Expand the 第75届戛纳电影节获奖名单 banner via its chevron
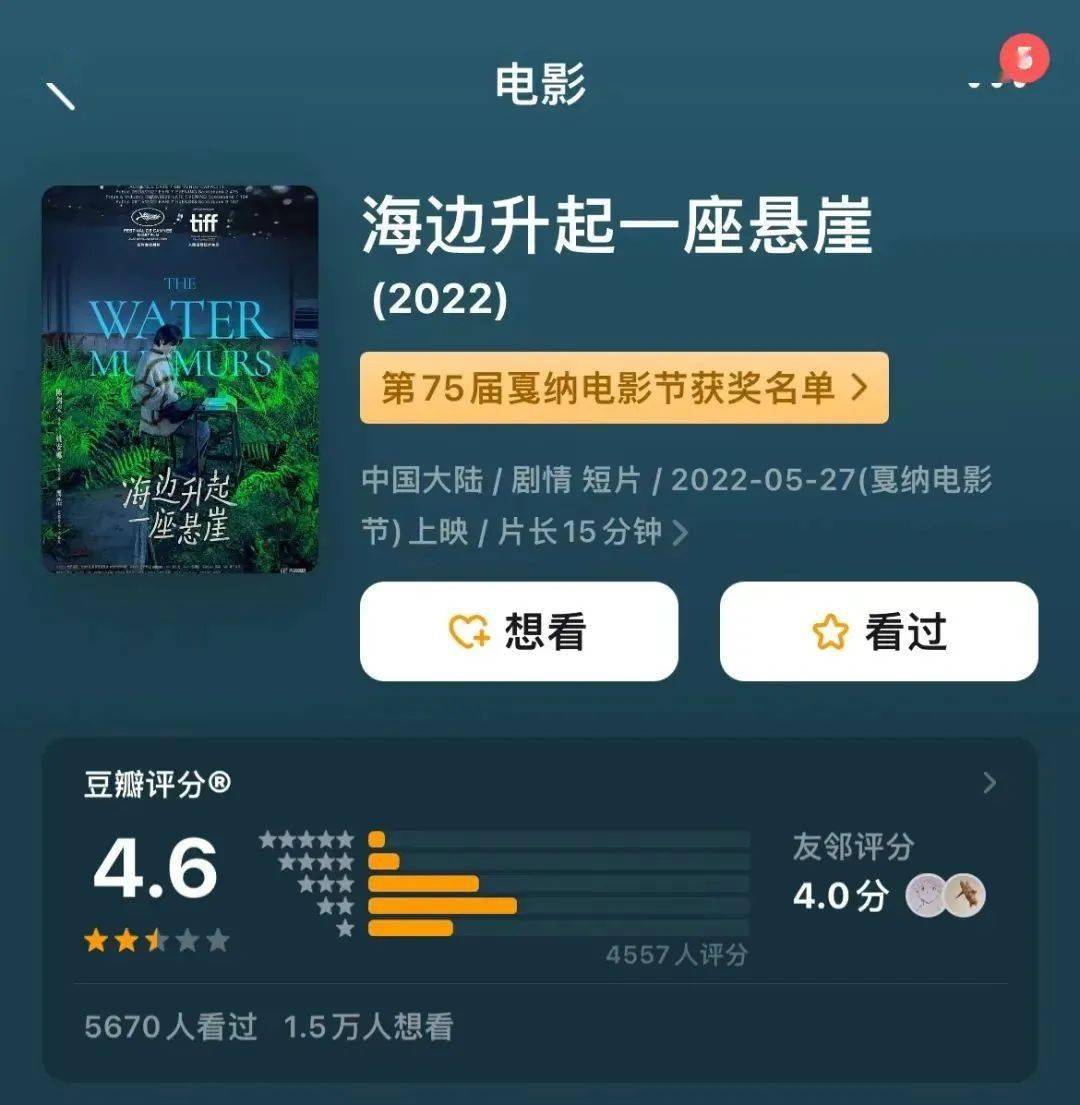Screen dimensions: 1080x1105 [858, 388]
